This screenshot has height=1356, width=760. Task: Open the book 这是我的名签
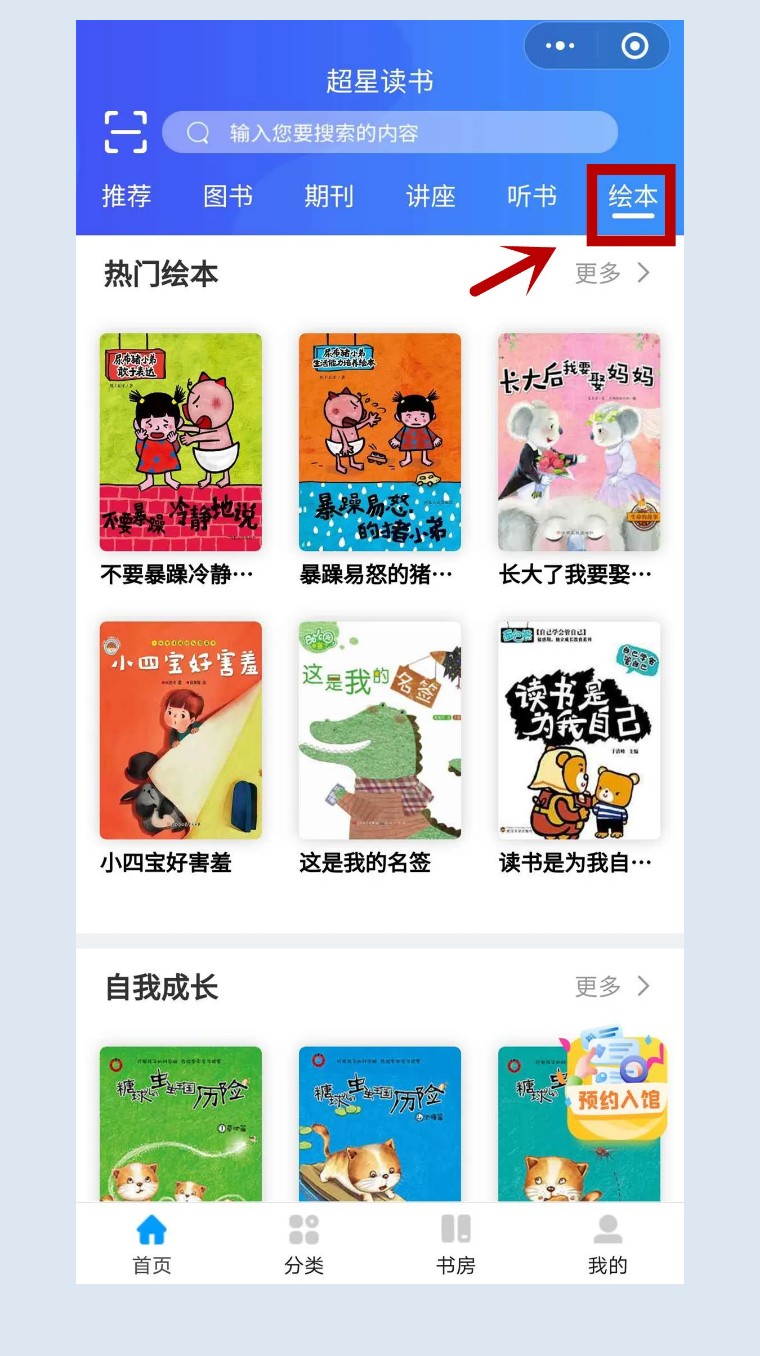(x=380, y=748)
